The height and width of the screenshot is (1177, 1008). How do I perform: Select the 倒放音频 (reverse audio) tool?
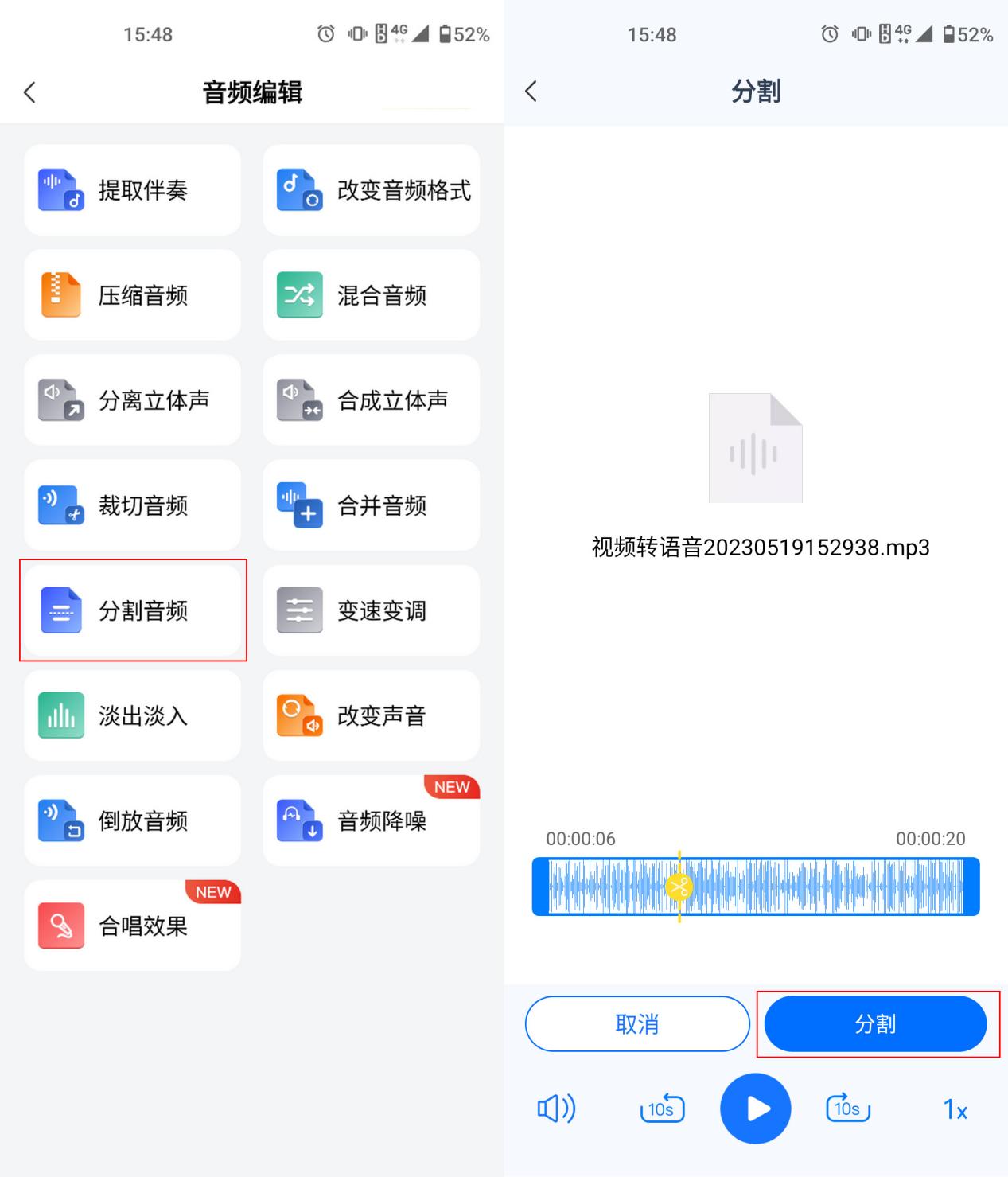(x=132, y=820)
